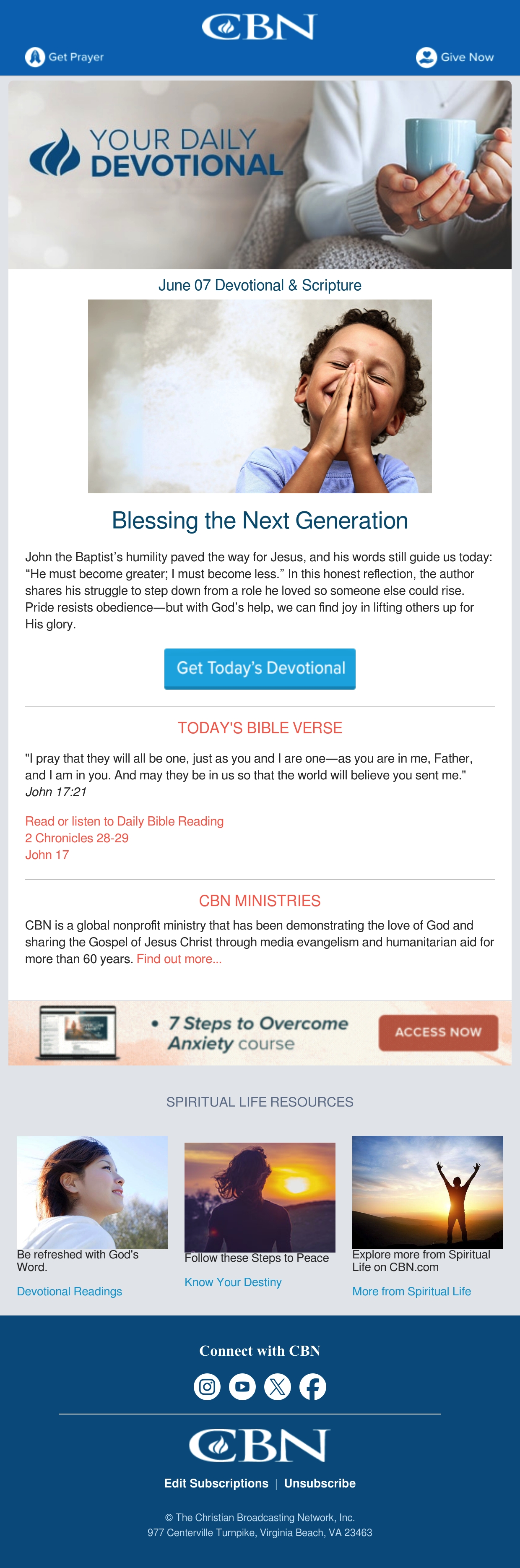Visit CBN's Instagram page
This screenshot has height=1568, width=520.
pyautogui.click(x=207, y=1387)
